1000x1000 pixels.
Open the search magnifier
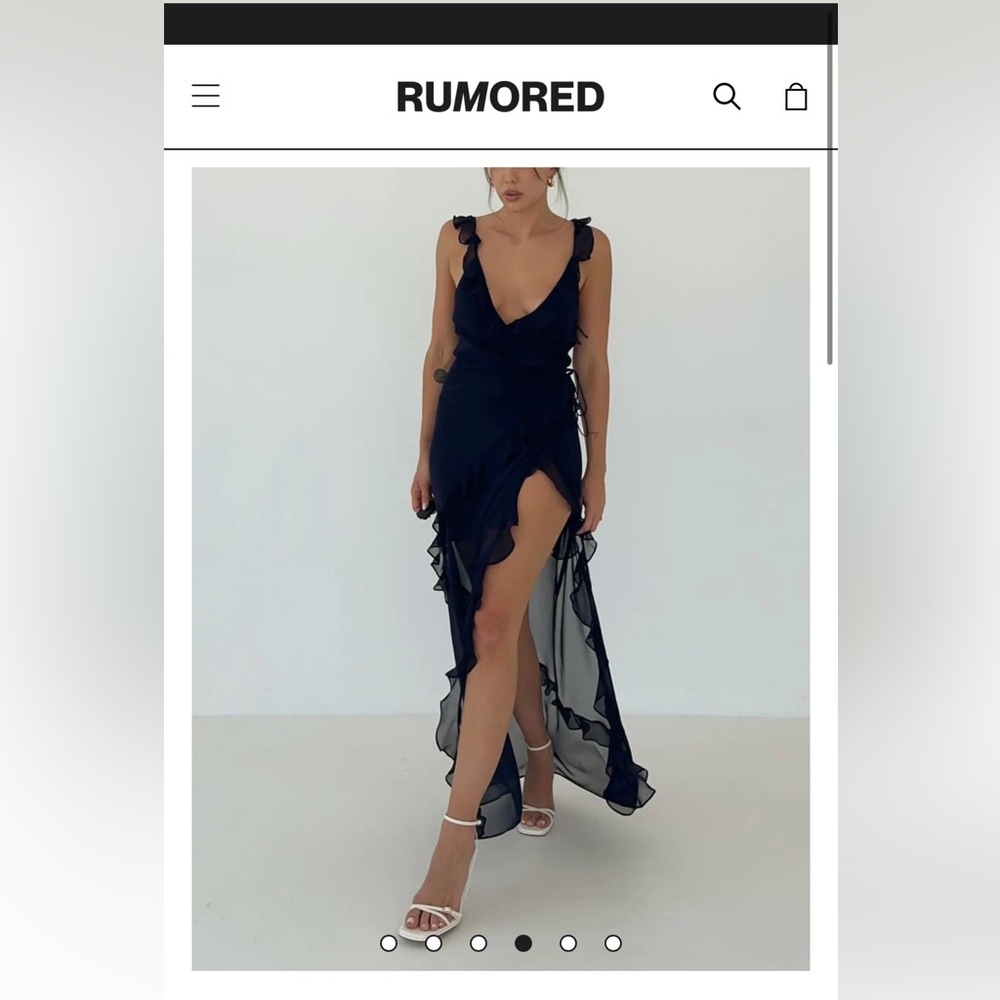pyautogui.click(x=726, y=96)
